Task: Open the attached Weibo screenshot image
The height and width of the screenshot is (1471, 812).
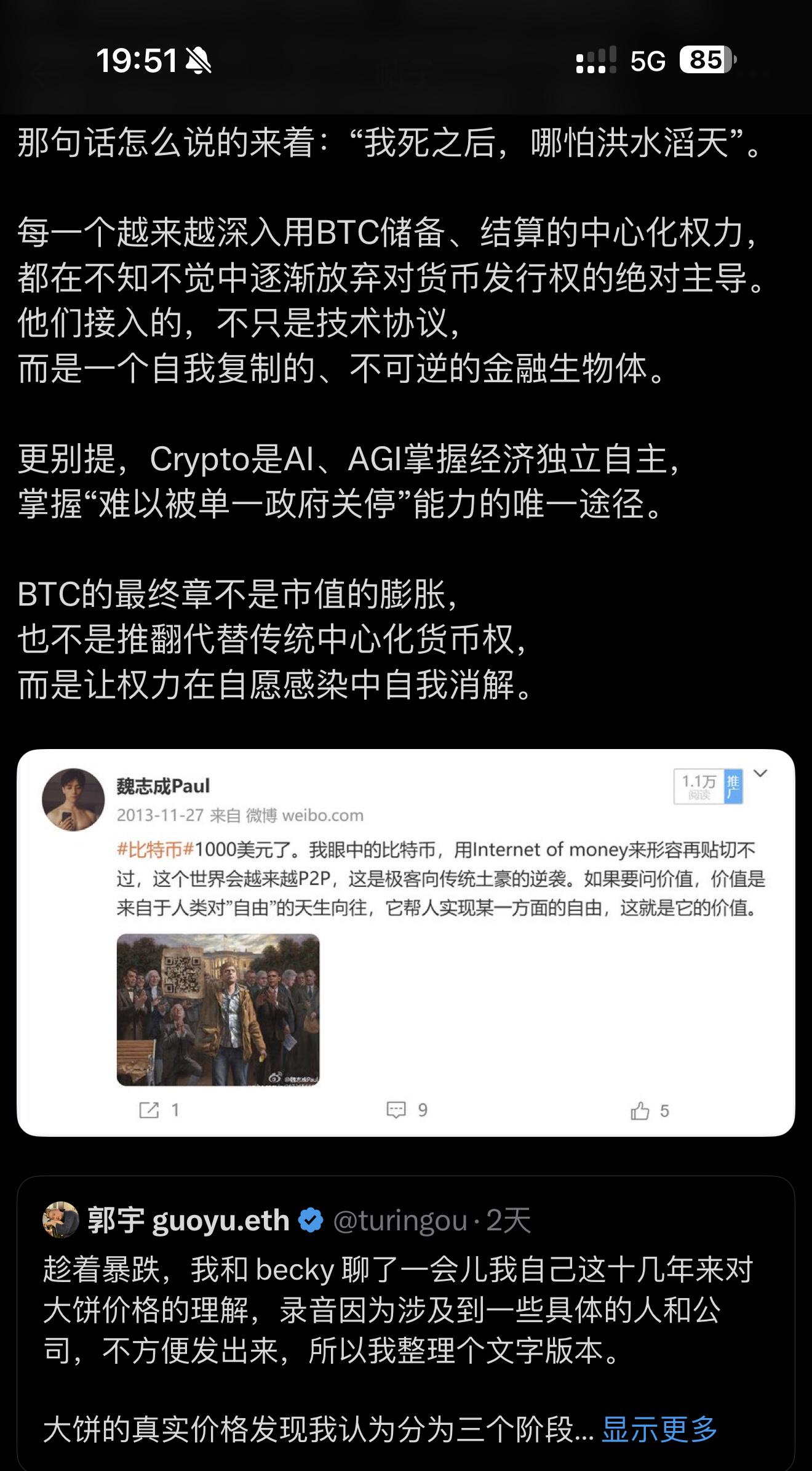Action: (406, 942)
